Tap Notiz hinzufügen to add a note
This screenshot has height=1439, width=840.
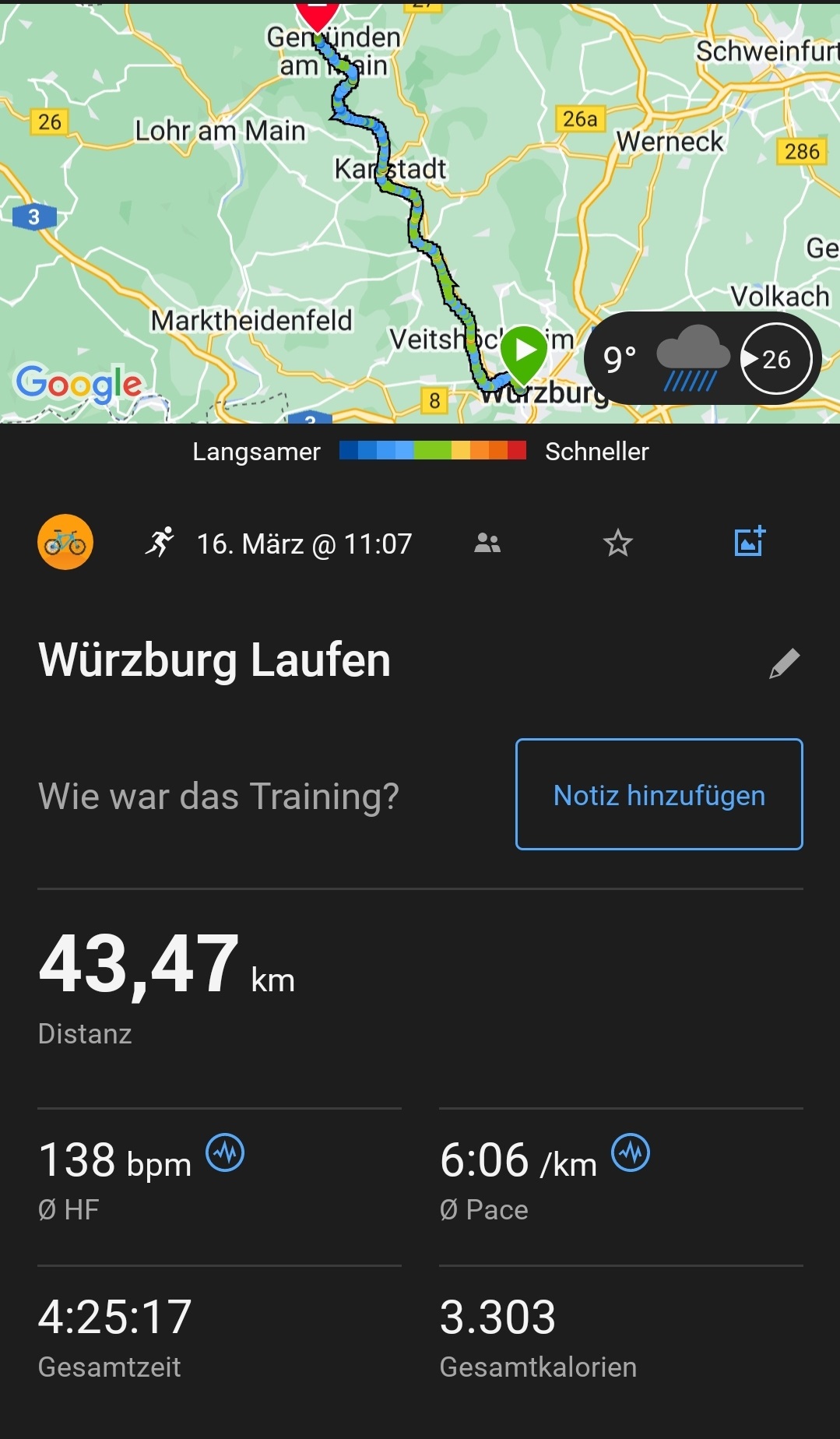[659, 794]
